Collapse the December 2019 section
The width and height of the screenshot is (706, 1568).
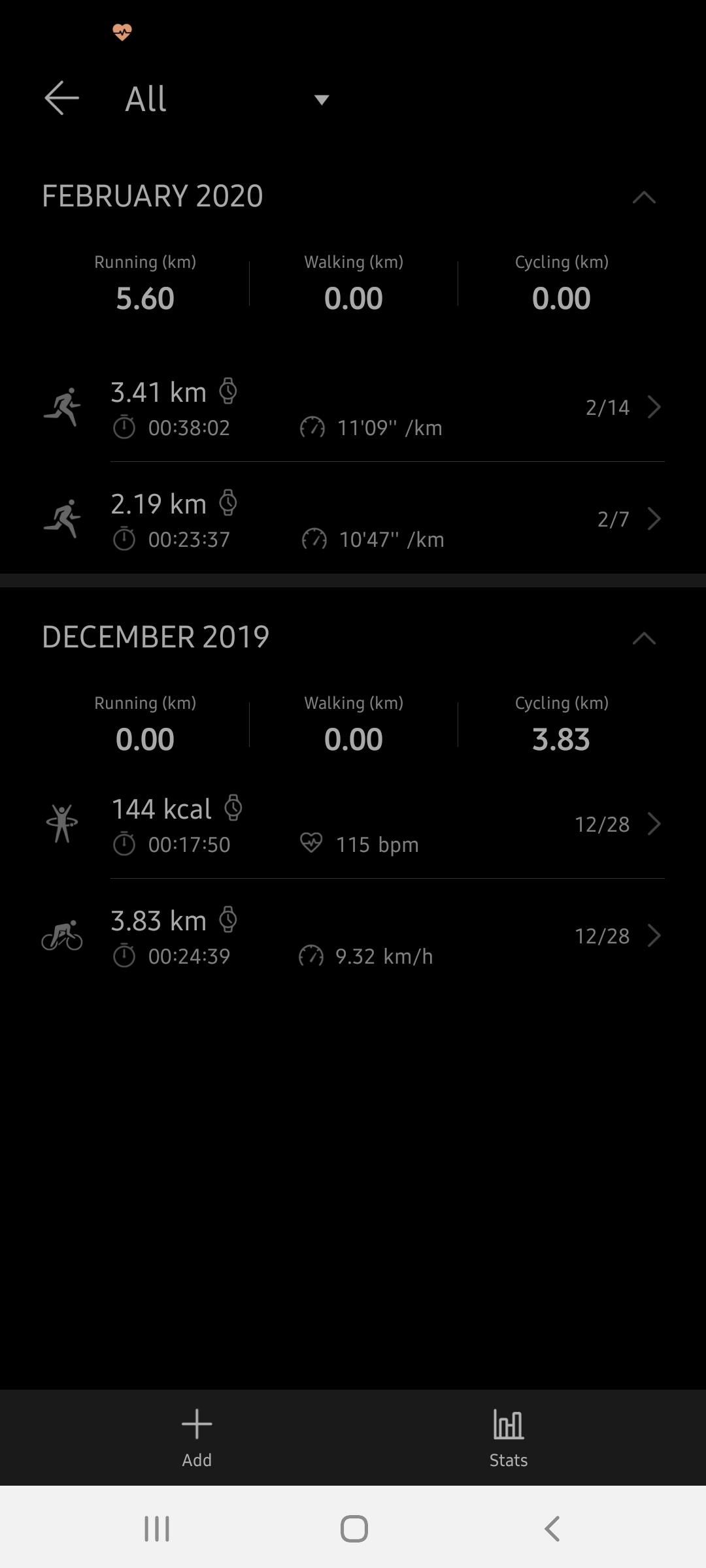click(644, 638)
